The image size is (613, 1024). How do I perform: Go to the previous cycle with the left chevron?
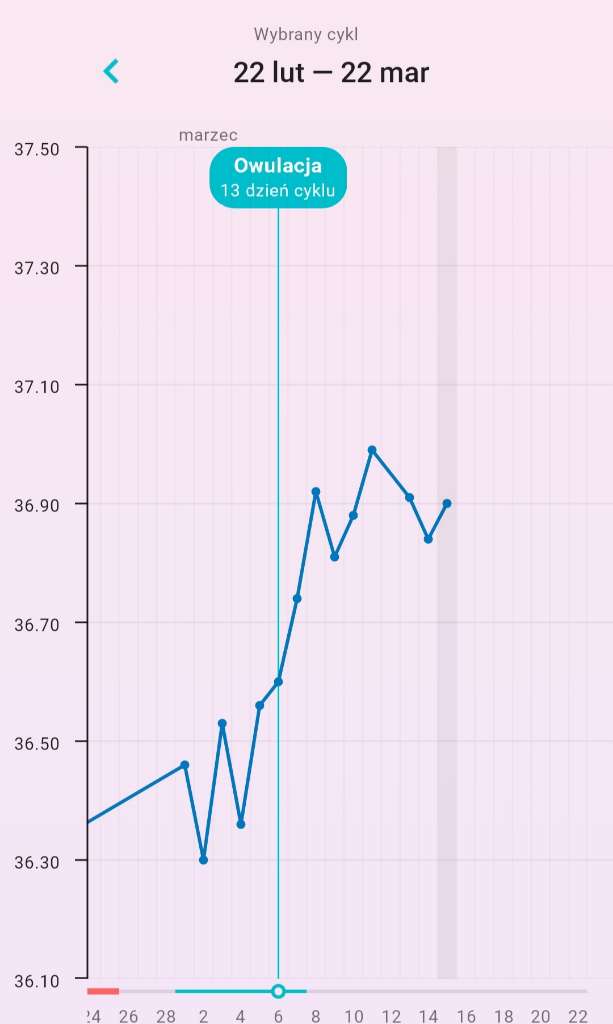click(x=111, y=71)
